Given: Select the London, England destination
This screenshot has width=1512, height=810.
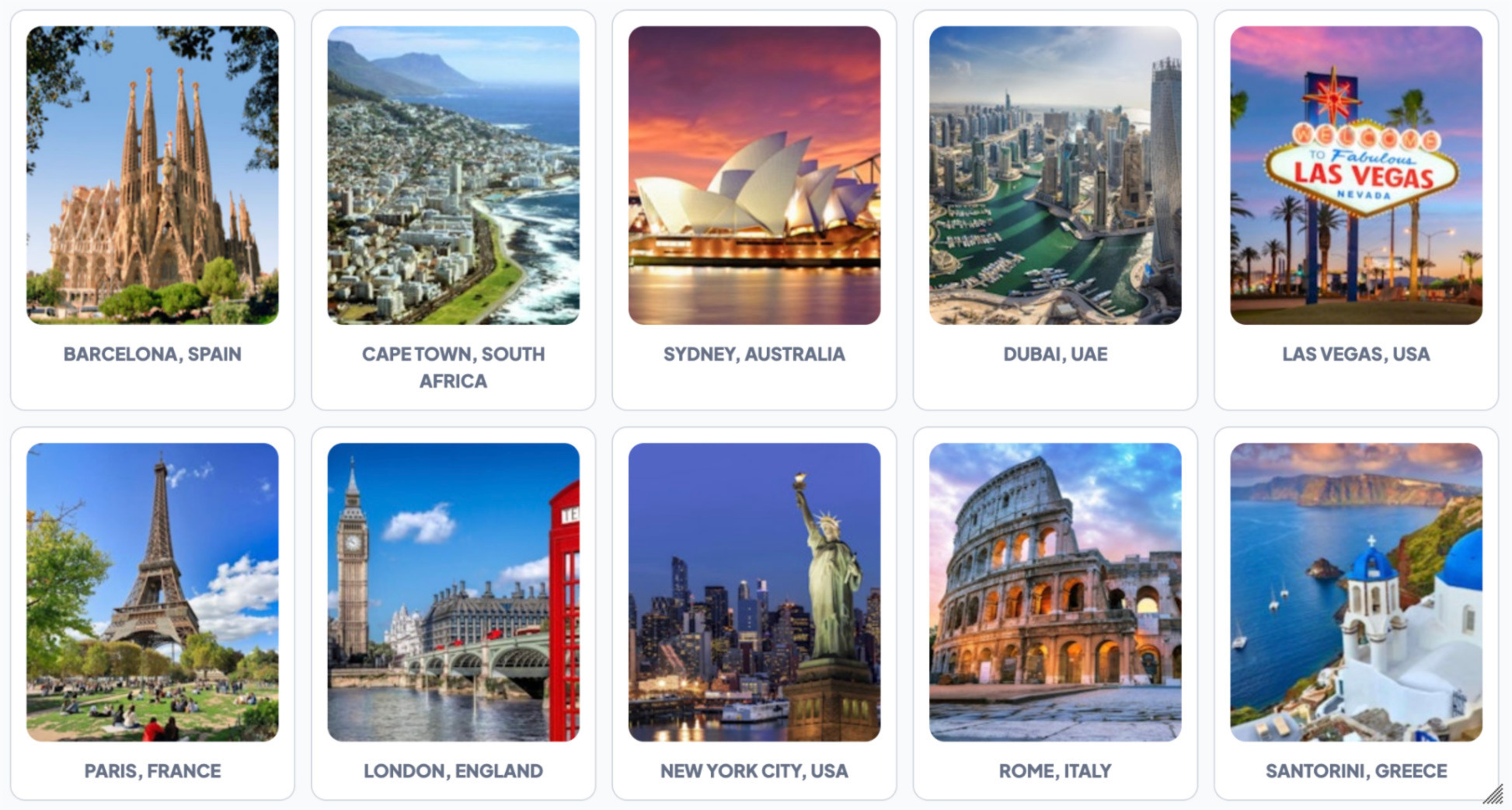Looking at the screenshot, I should (453, 592).
